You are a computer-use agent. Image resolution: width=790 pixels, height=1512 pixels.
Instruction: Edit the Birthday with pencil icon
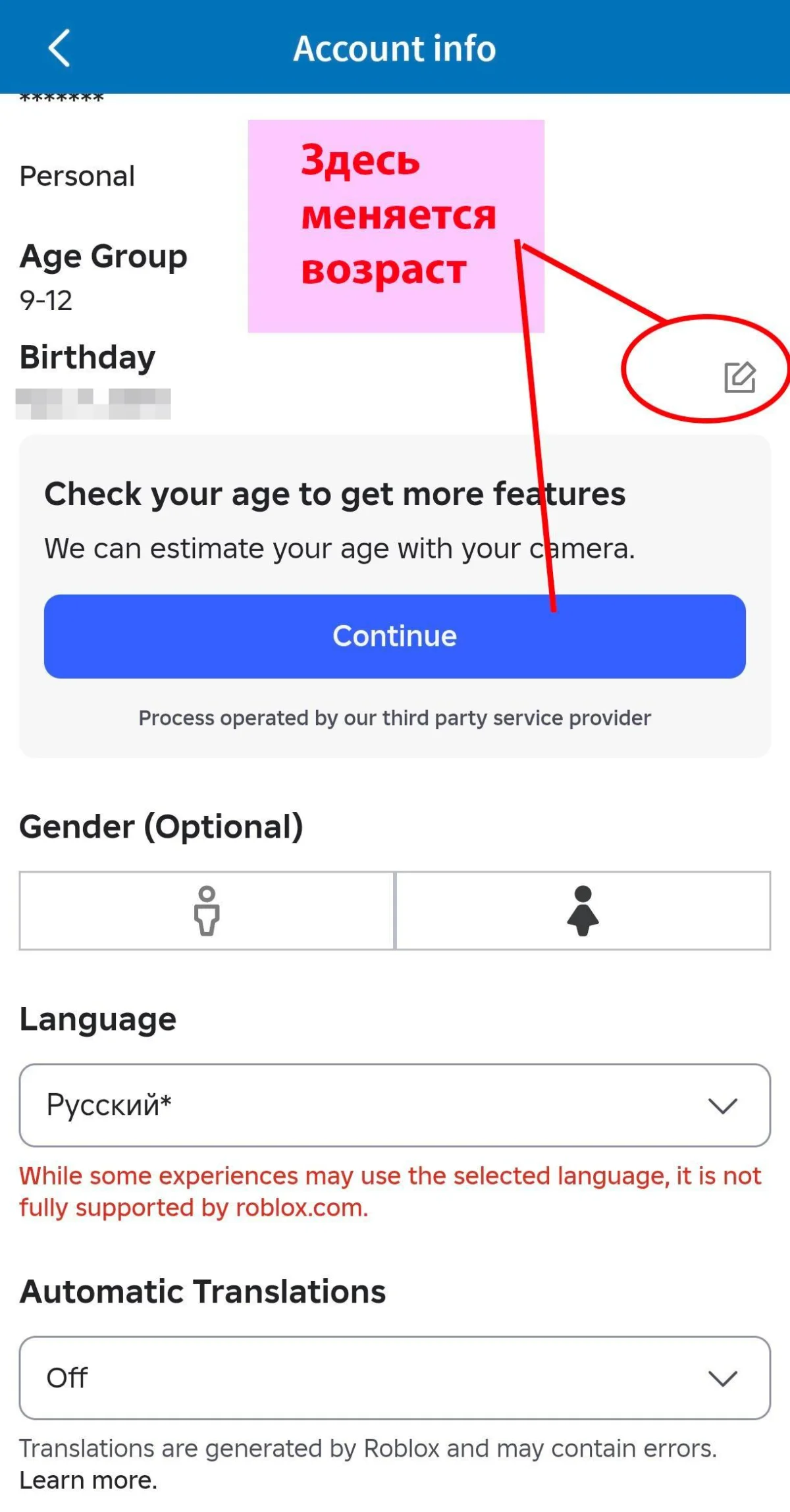tap(739, 377)
